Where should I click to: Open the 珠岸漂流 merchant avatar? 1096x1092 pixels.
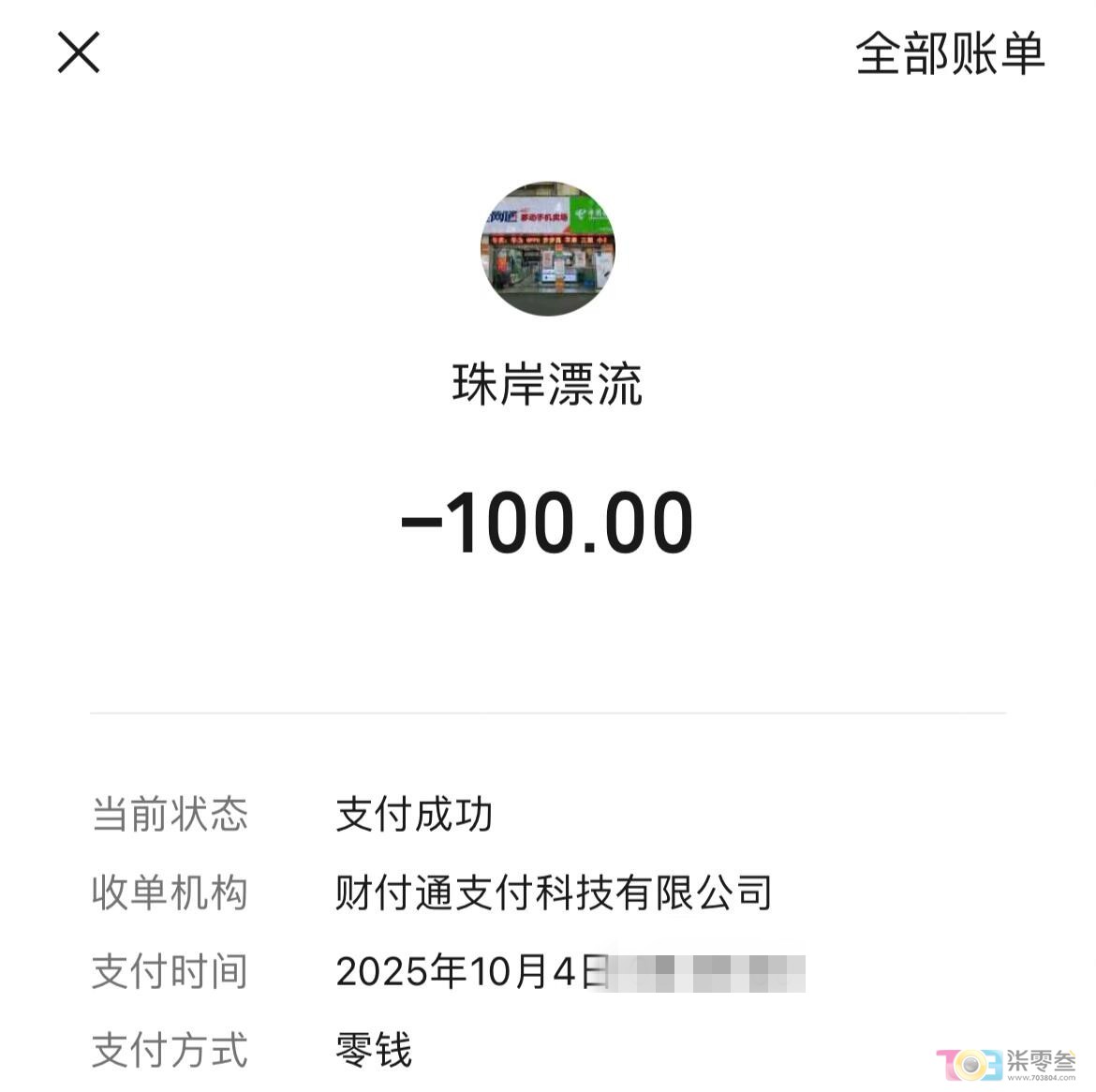tap(548, 249)
